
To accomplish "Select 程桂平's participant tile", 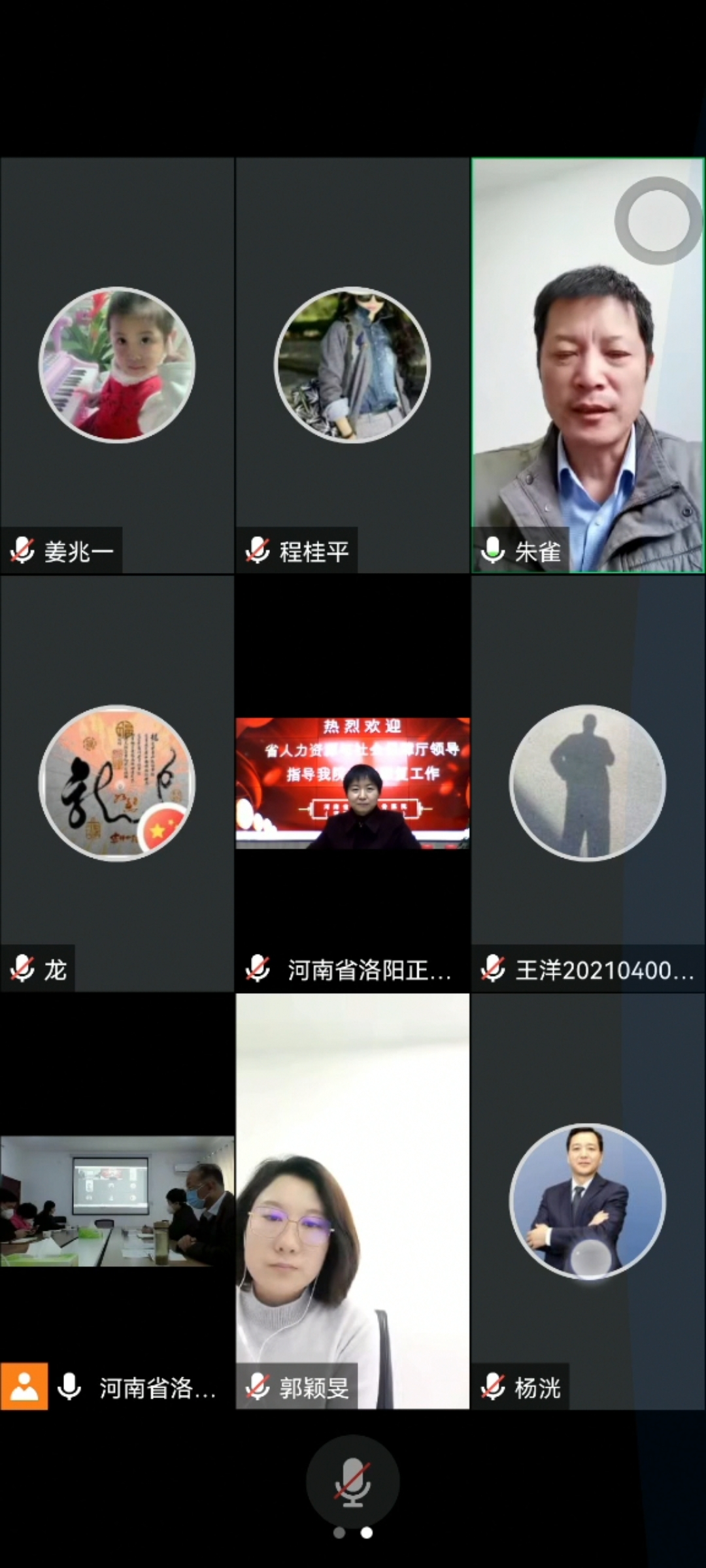I will click(x=352, y=366).
